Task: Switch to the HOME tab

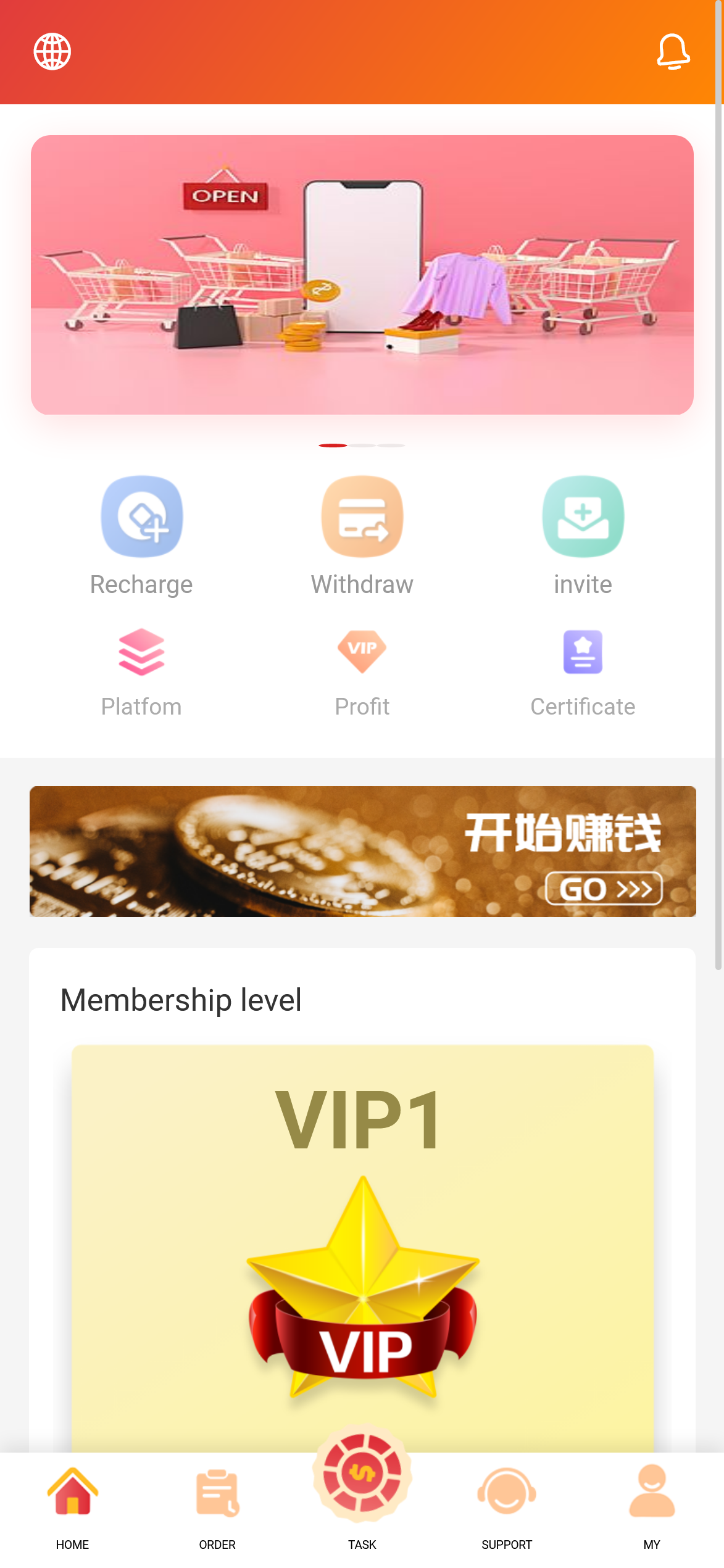Action: [73, 1506]
